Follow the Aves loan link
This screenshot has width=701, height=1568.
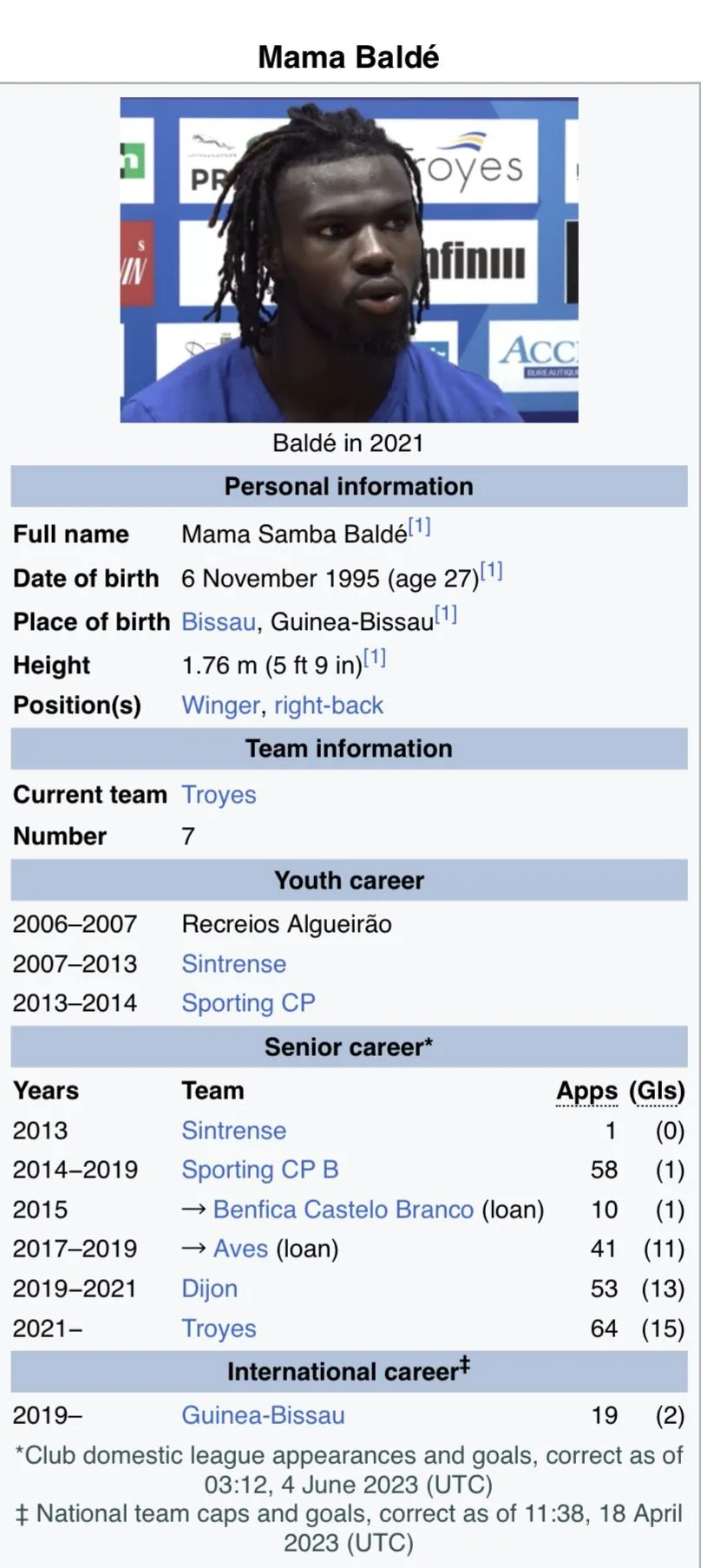click(x=240, y=1249)
